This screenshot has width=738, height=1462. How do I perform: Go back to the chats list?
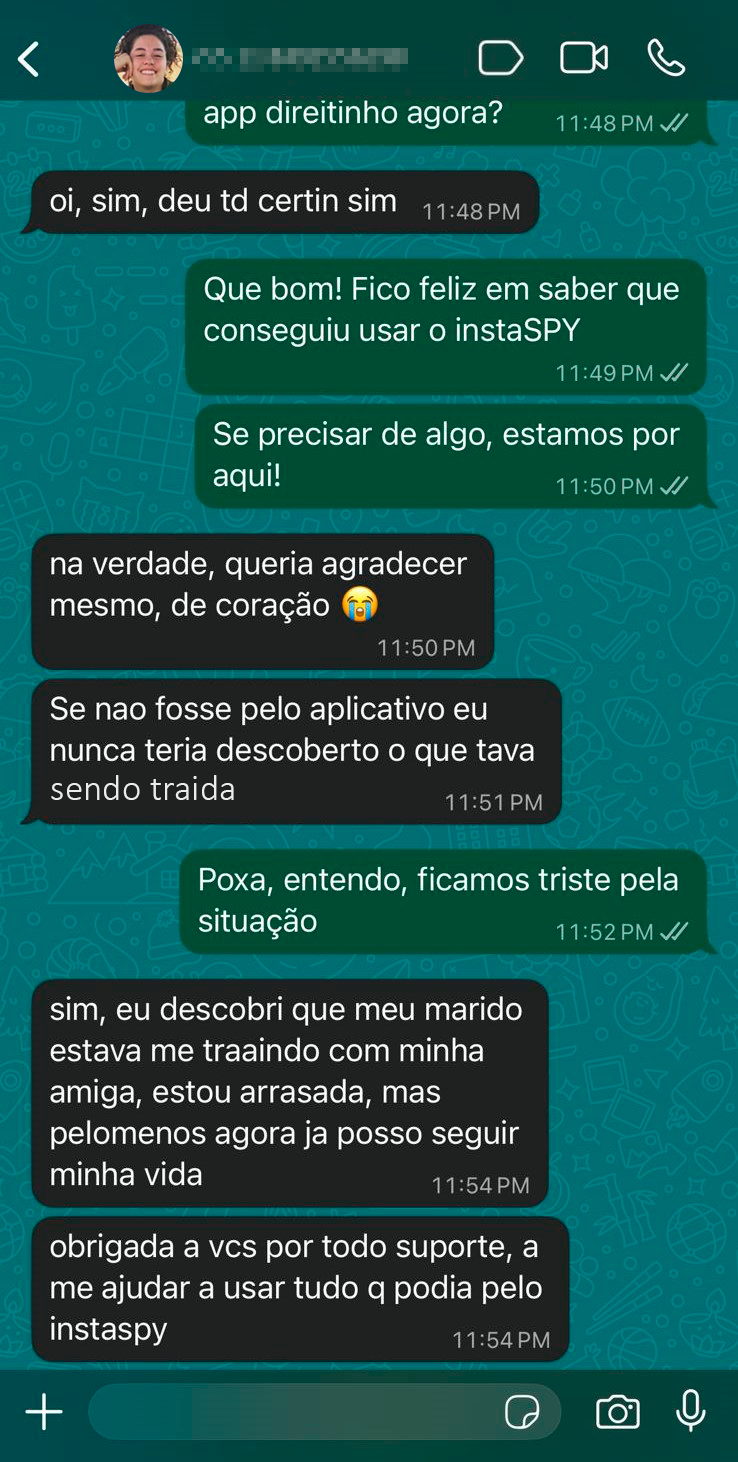click(29, 59)
